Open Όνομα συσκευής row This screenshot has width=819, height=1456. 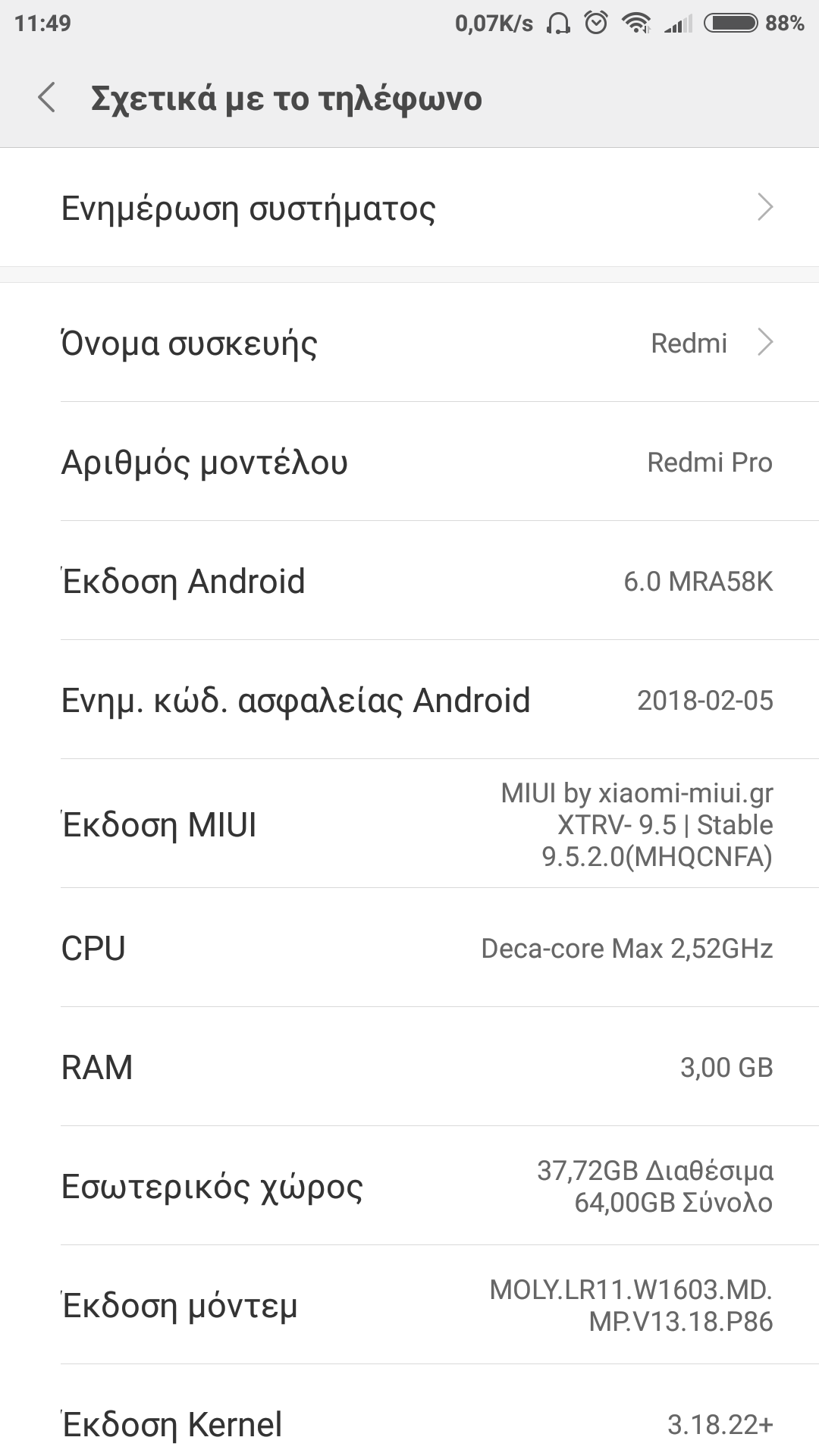click(x=409, y=343)
